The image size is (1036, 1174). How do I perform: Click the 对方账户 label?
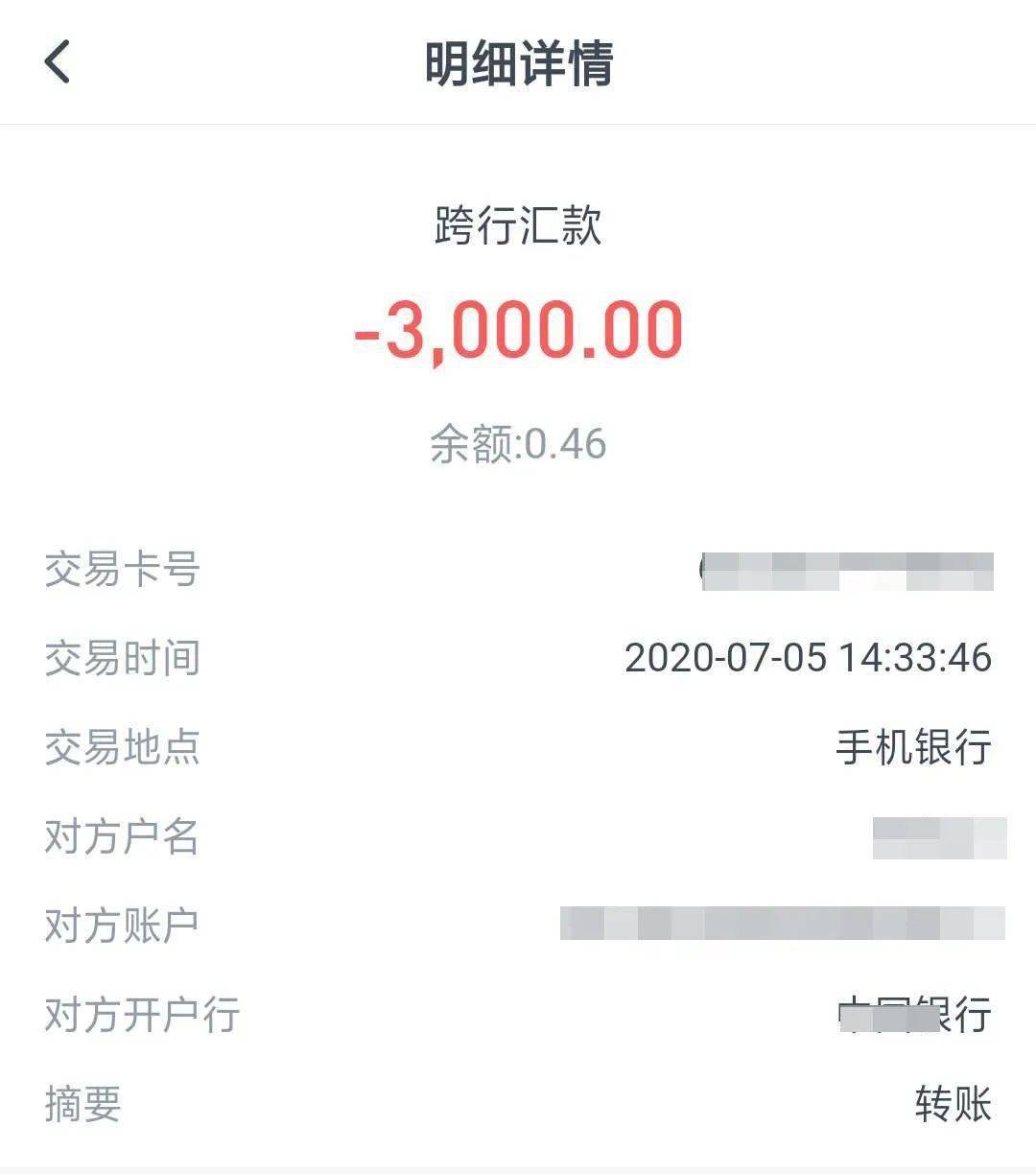click(122, 924)
